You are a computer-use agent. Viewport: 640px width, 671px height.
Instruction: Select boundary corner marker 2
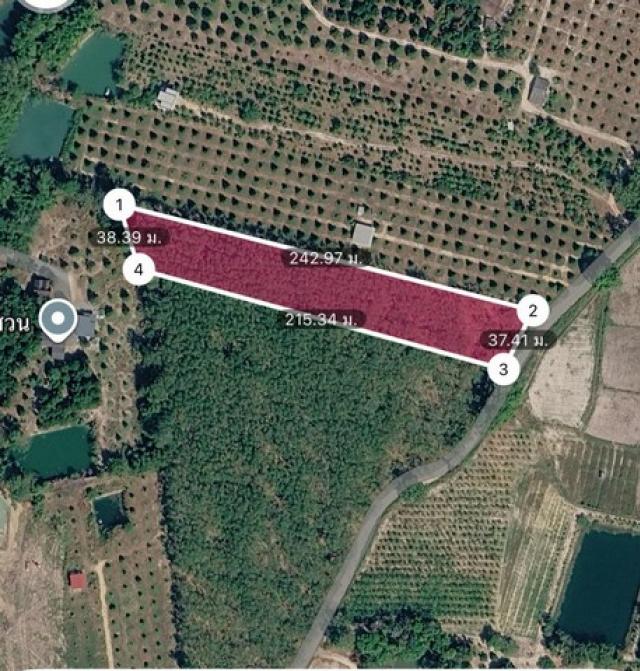coord(533,311)
